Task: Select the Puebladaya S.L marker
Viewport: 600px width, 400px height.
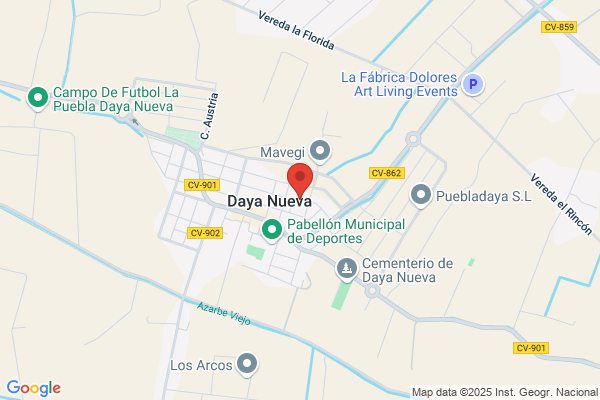Action: tap(421, 196)
